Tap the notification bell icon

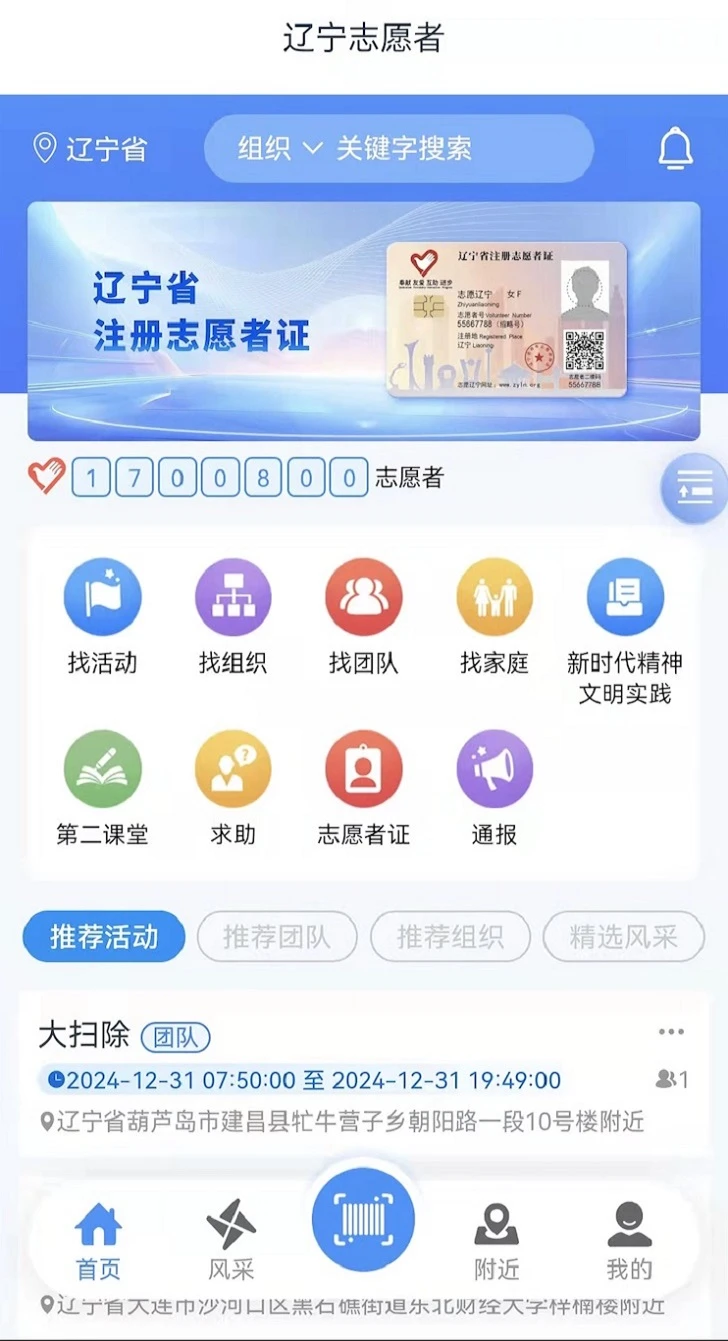[676, 148]
